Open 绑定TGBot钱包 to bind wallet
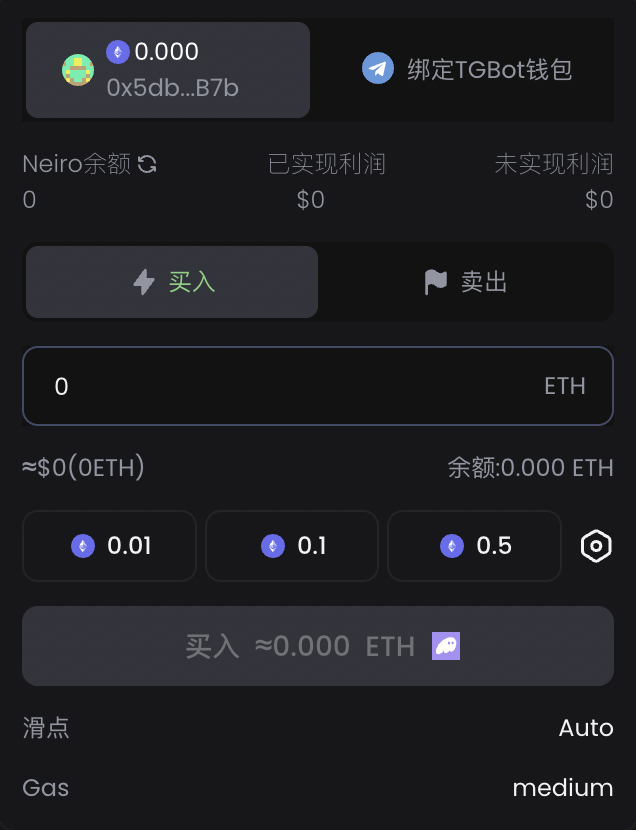 tap(466, 69)
